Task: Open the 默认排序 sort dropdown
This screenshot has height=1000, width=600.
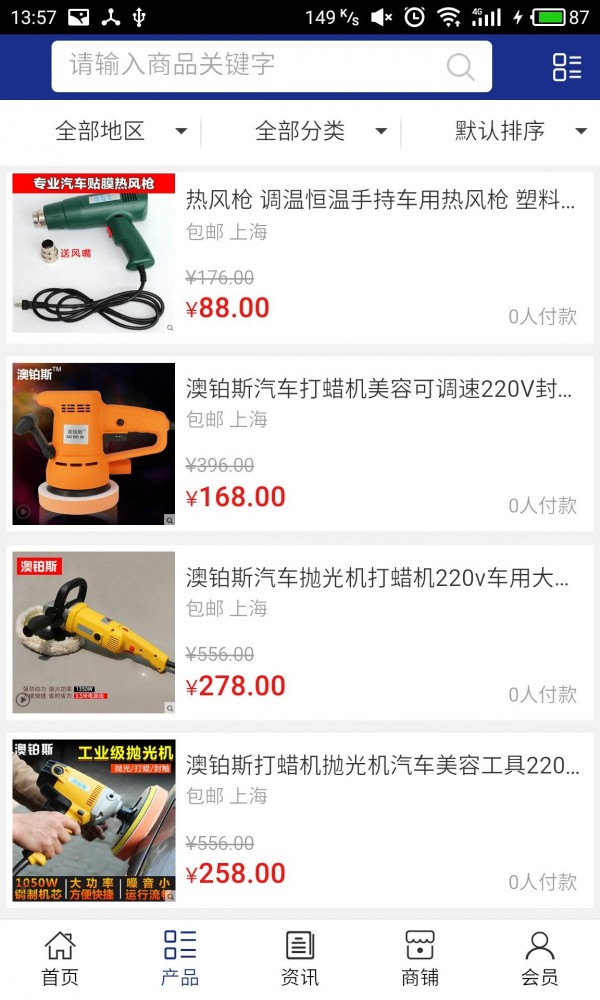Action: pyautogui.click(x=520, y=131)
